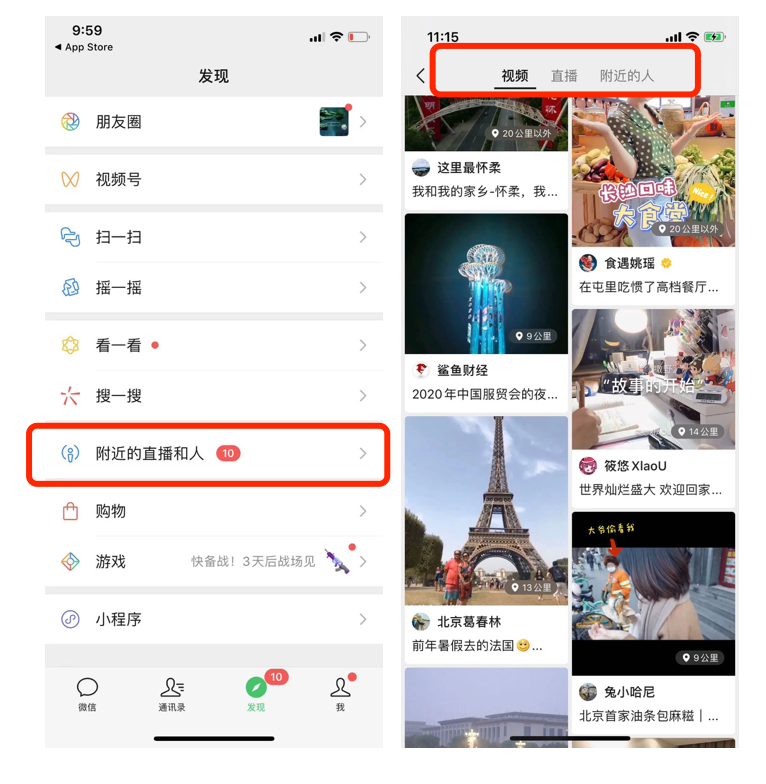
Task: Select the 附近的人 top tab
Action: pos(626,76)
